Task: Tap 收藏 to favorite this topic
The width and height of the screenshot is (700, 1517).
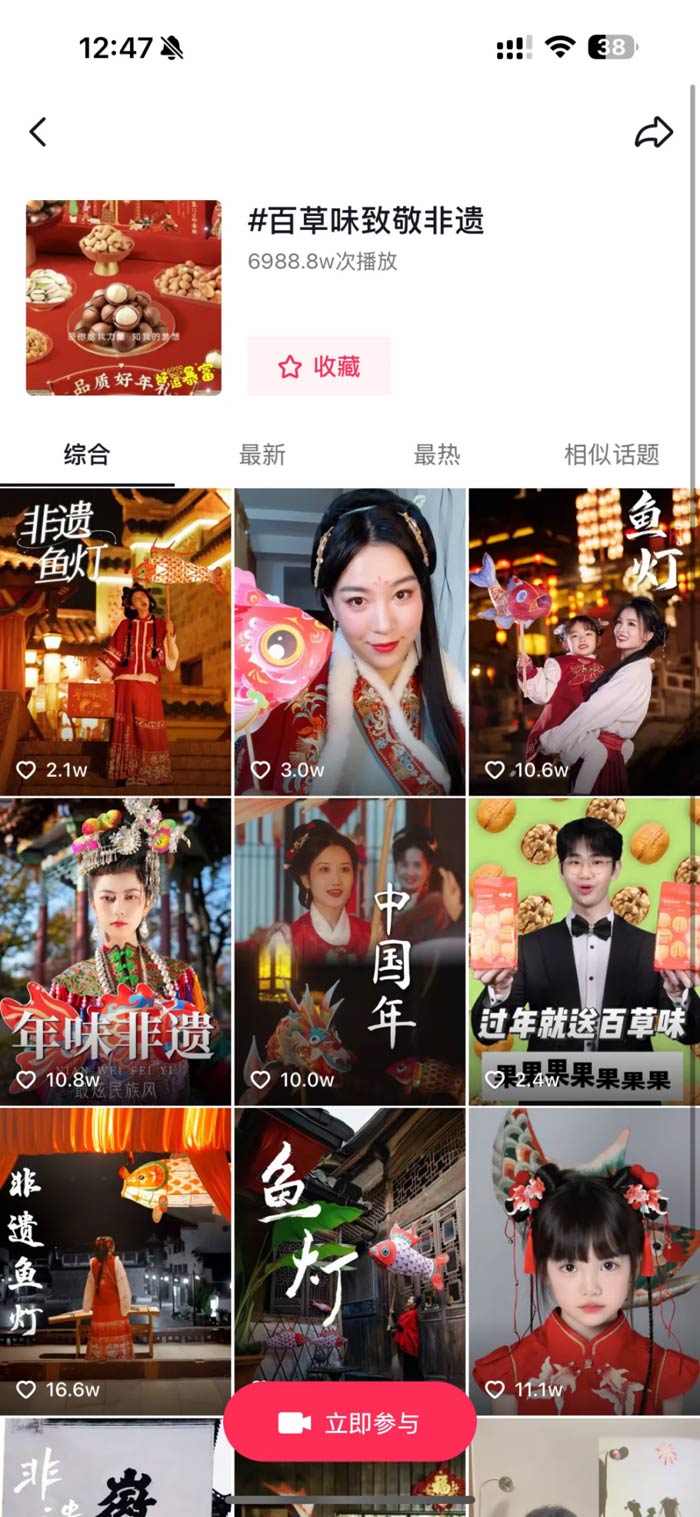Action: (319, 367)
